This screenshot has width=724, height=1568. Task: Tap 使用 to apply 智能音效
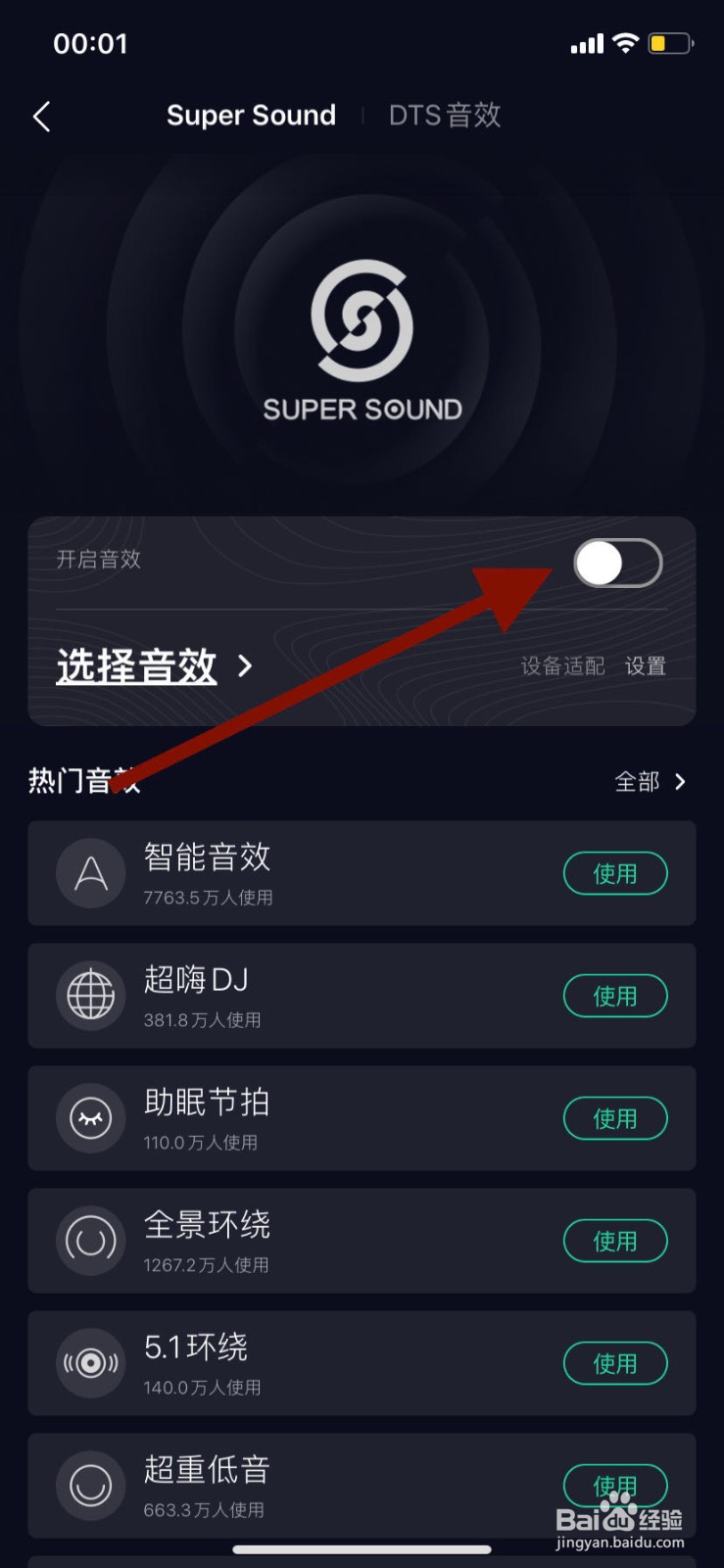(615, 873)
